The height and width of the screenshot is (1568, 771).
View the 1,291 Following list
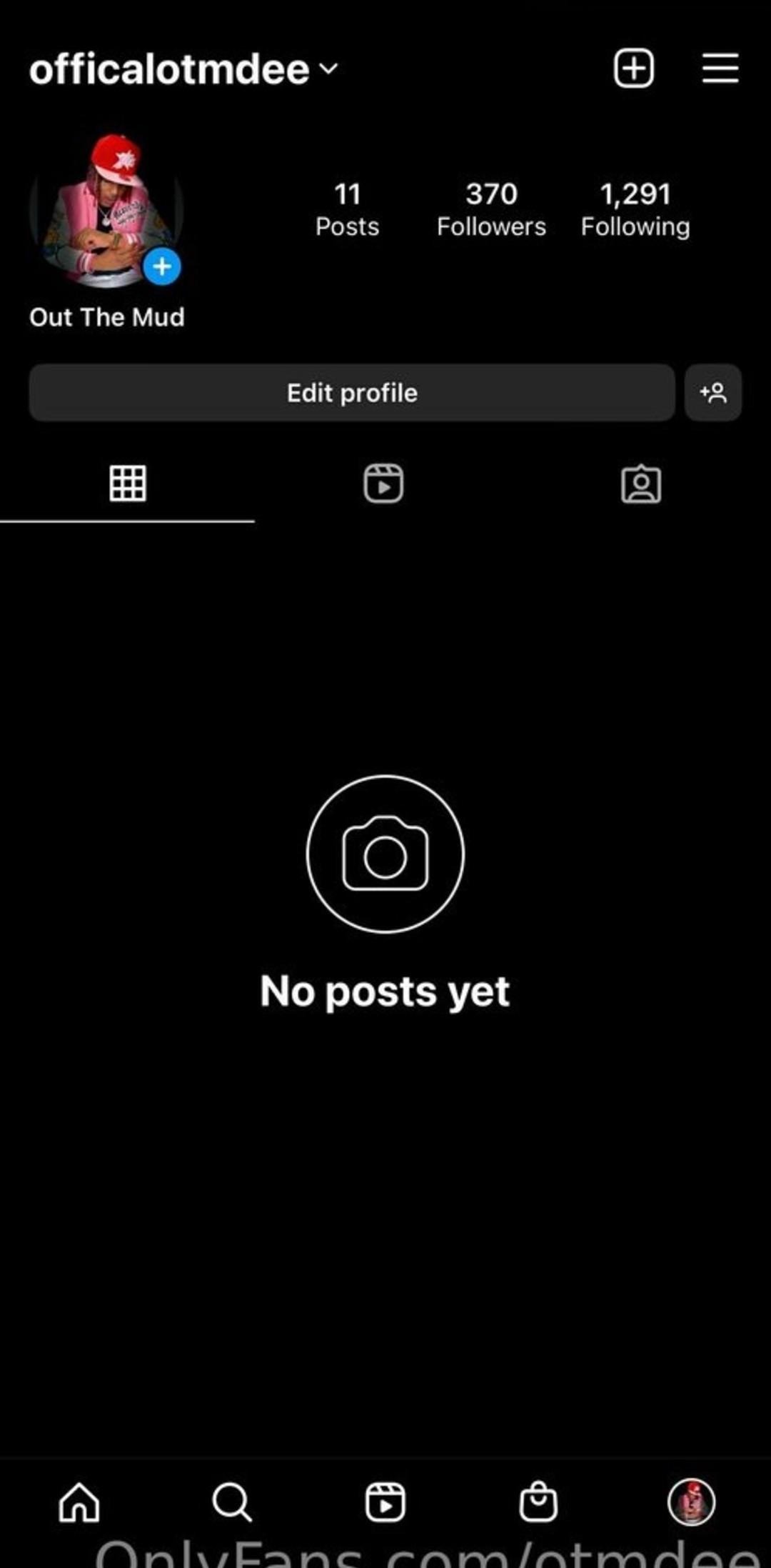tap(635, 209)
